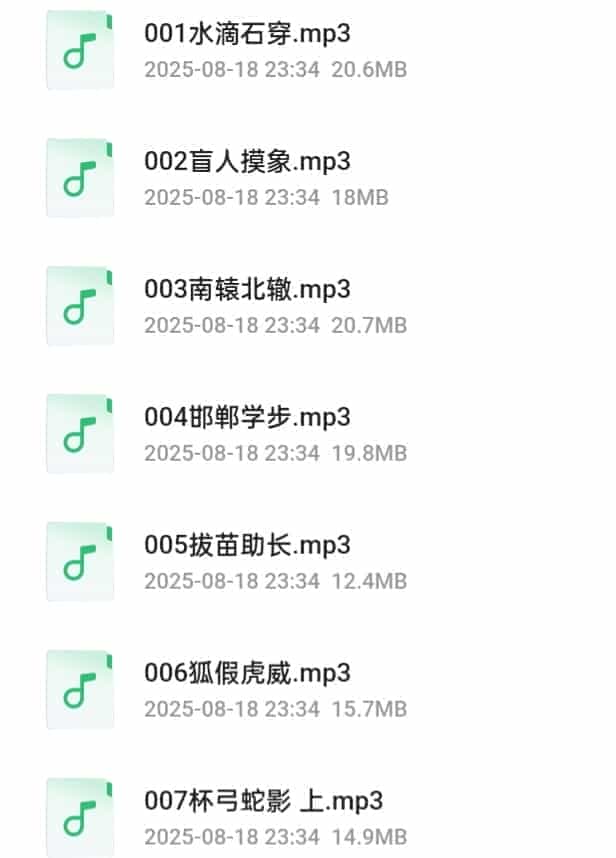Choose the 006狐假虎威.mp3 audio

pyautogui.click(x=247, y=674)
